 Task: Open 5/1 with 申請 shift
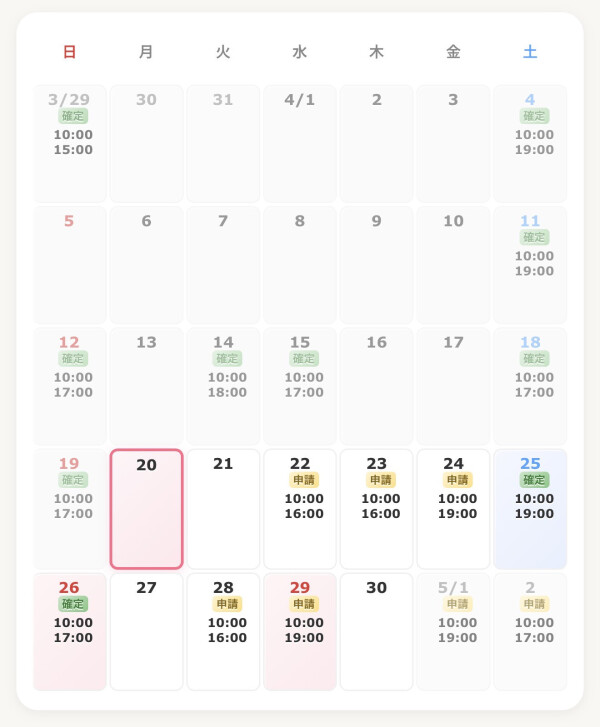pyautogui.click(x=453, y=631)
